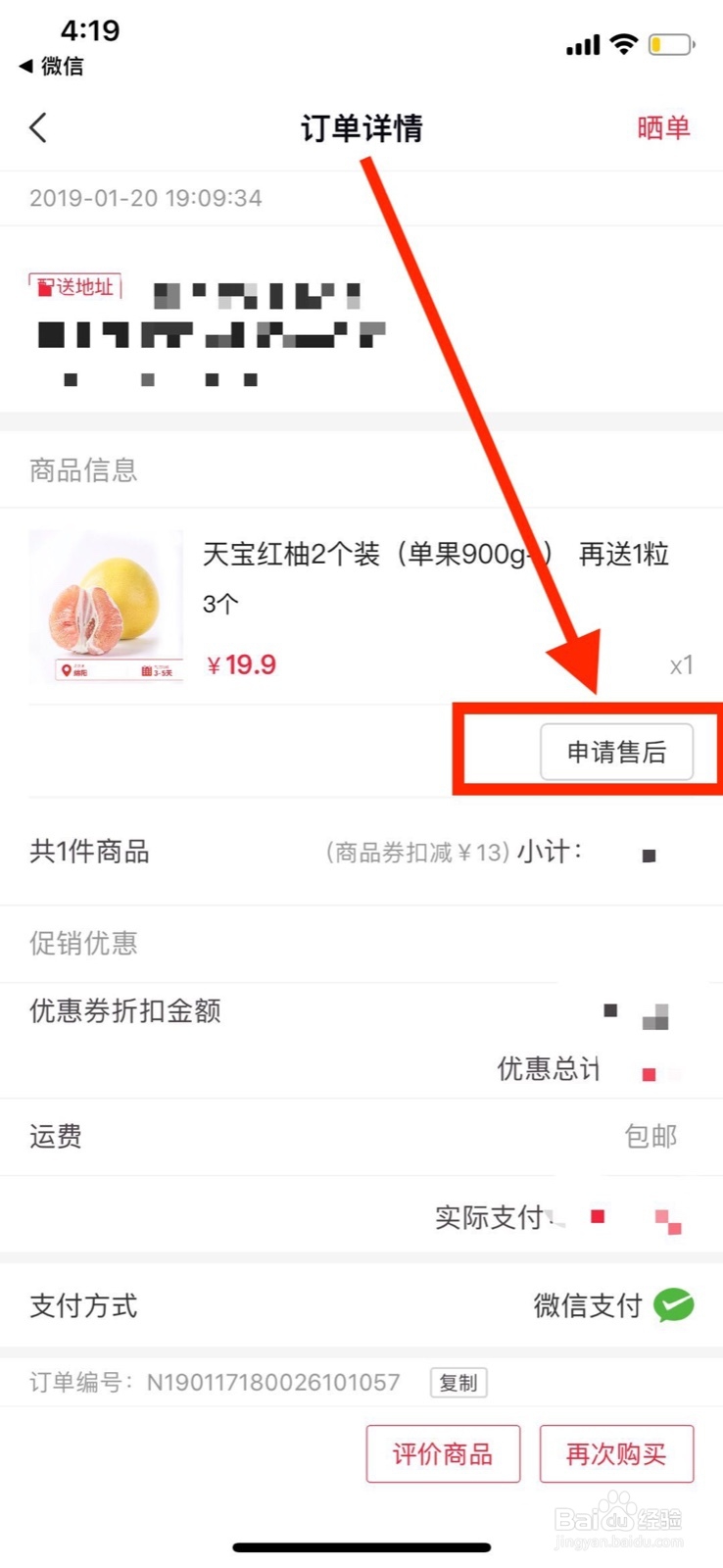The image size is (723, 1568).
Task: Tap the 申请售后 after-sales button
Action: click(x=616, y=751)
